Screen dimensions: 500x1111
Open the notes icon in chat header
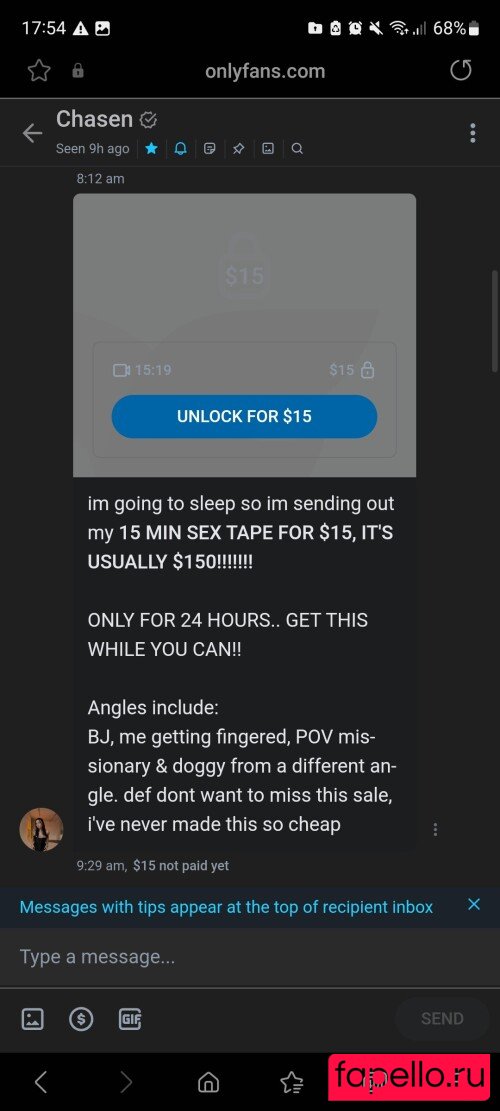click(210, 149)
